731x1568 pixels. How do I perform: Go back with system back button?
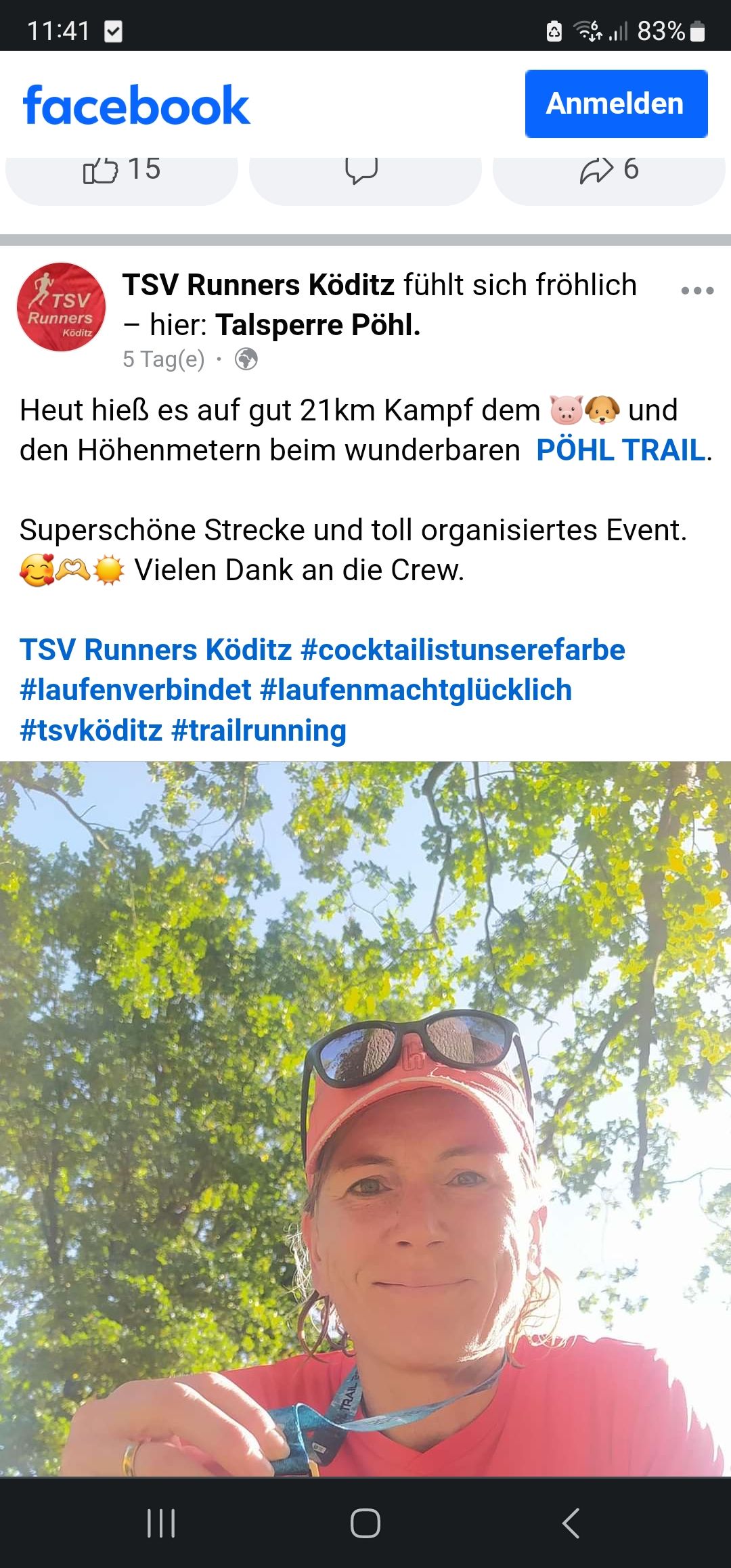click(x=571, y=1523)
